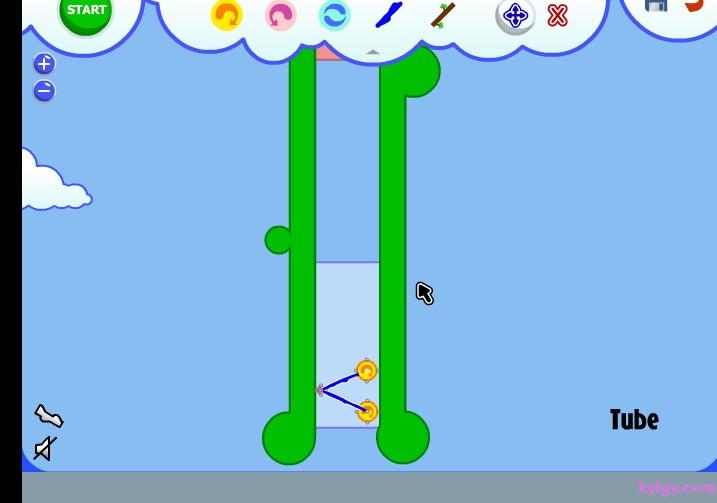Save the design with the floppy icon
Screen dimensions: 717x503
(x=656, y=5)
